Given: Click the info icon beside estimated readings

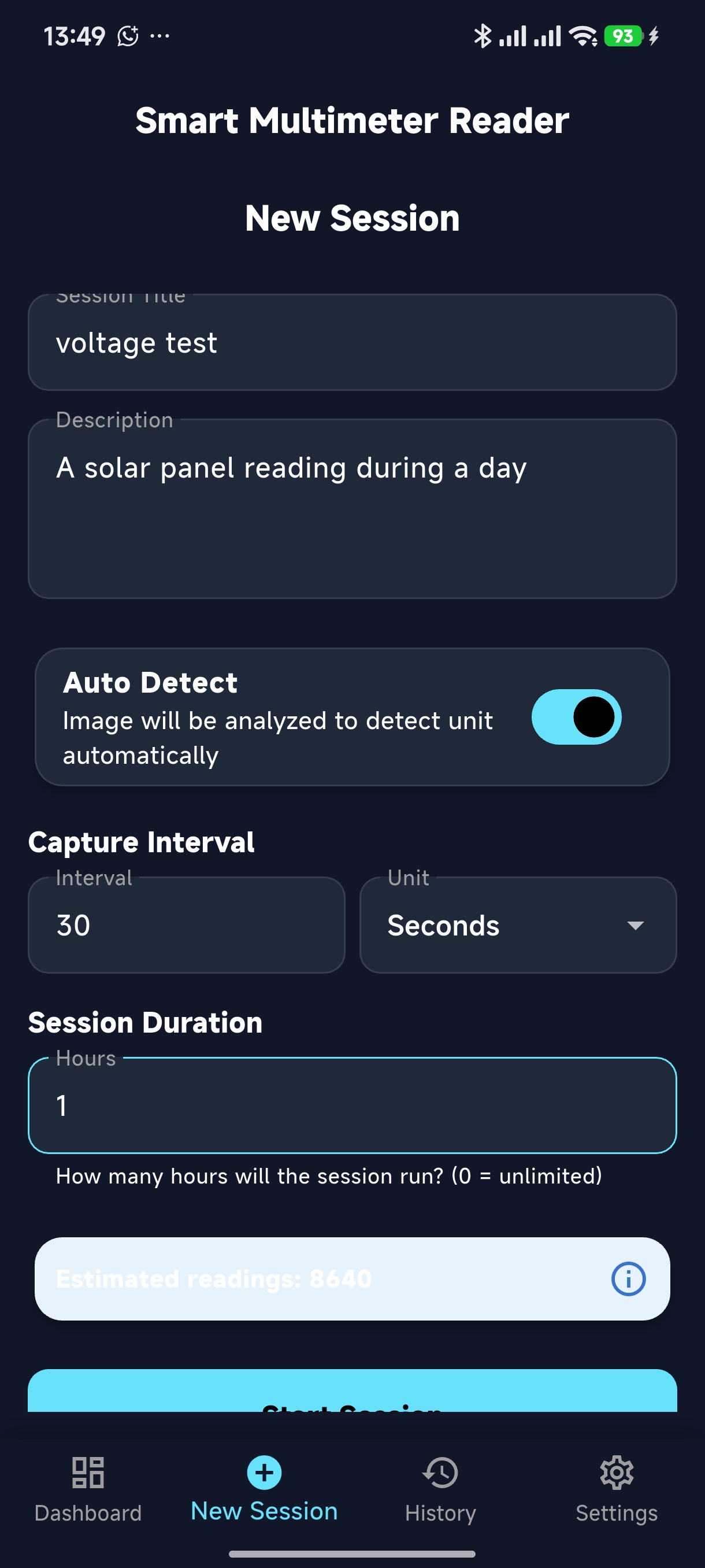Looking at the screenshot, I should (629, 1279).
